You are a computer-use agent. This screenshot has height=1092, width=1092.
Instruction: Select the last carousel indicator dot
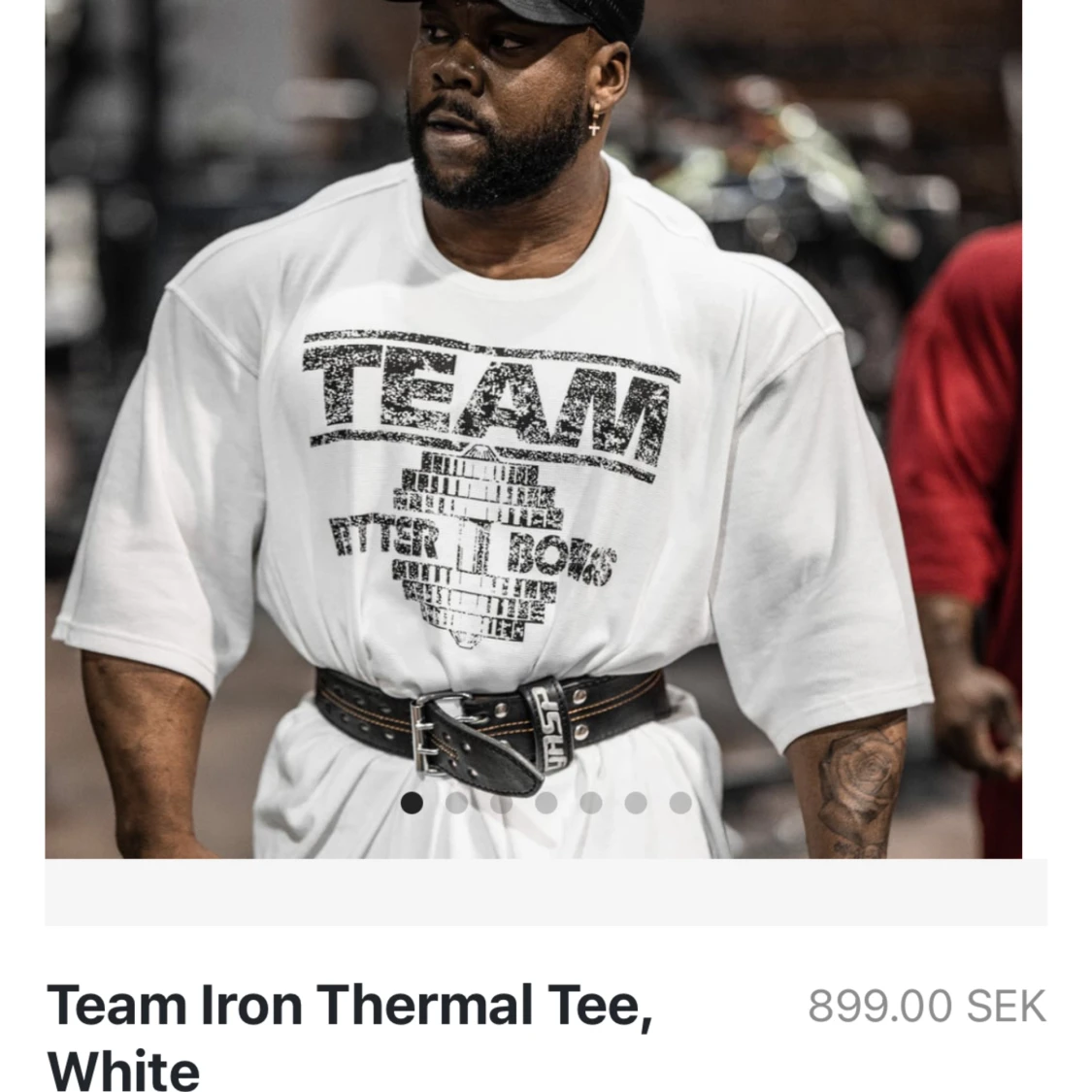680,803
